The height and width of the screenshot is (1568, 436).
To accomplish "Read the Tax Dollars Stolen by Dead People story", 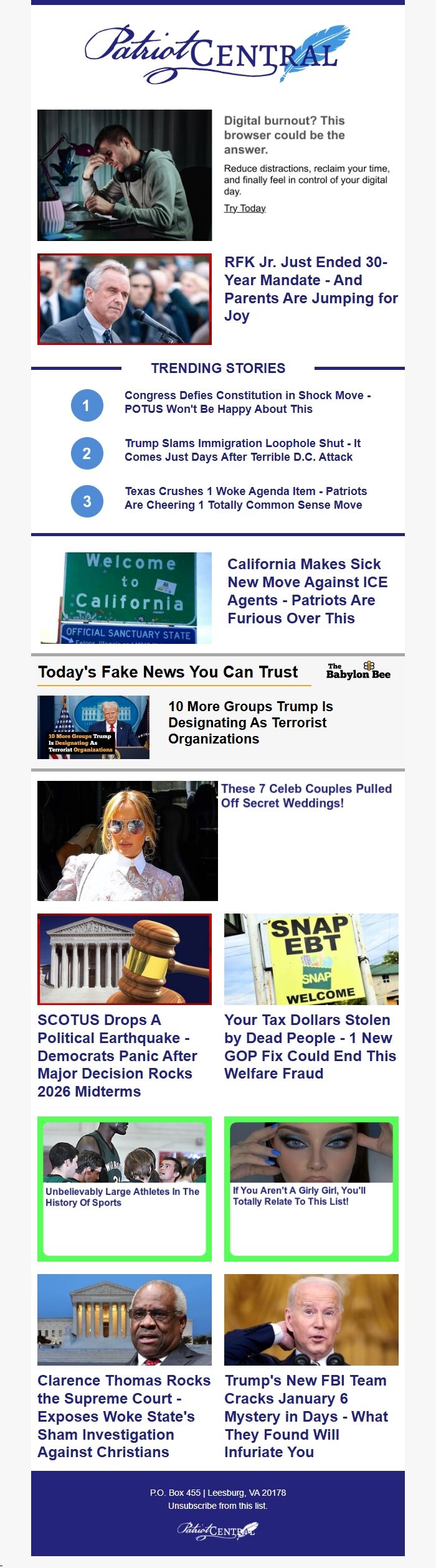I will [310, 1047].
